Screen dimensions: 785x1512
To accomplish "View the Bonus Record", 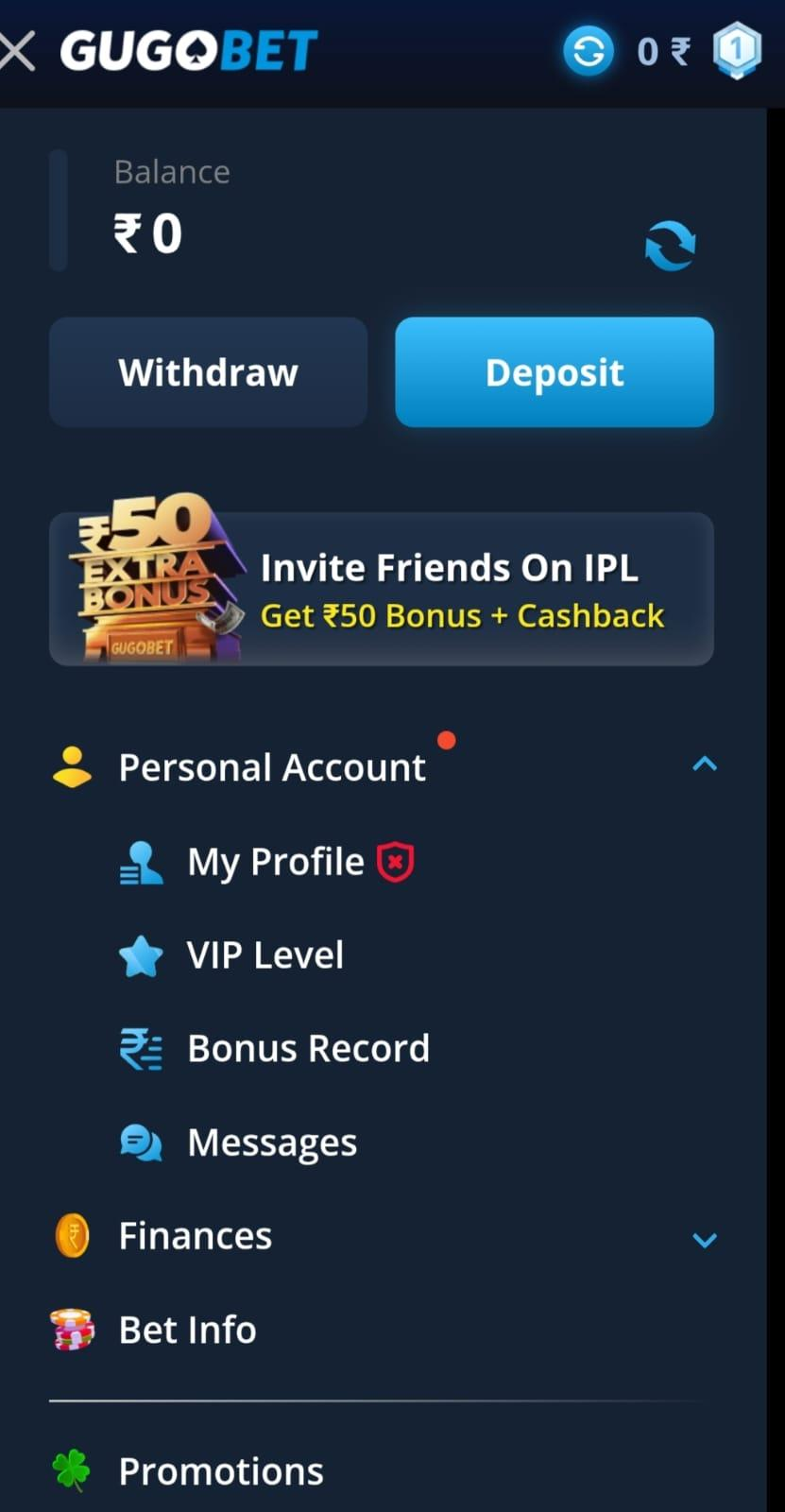I will point(308,1049).
